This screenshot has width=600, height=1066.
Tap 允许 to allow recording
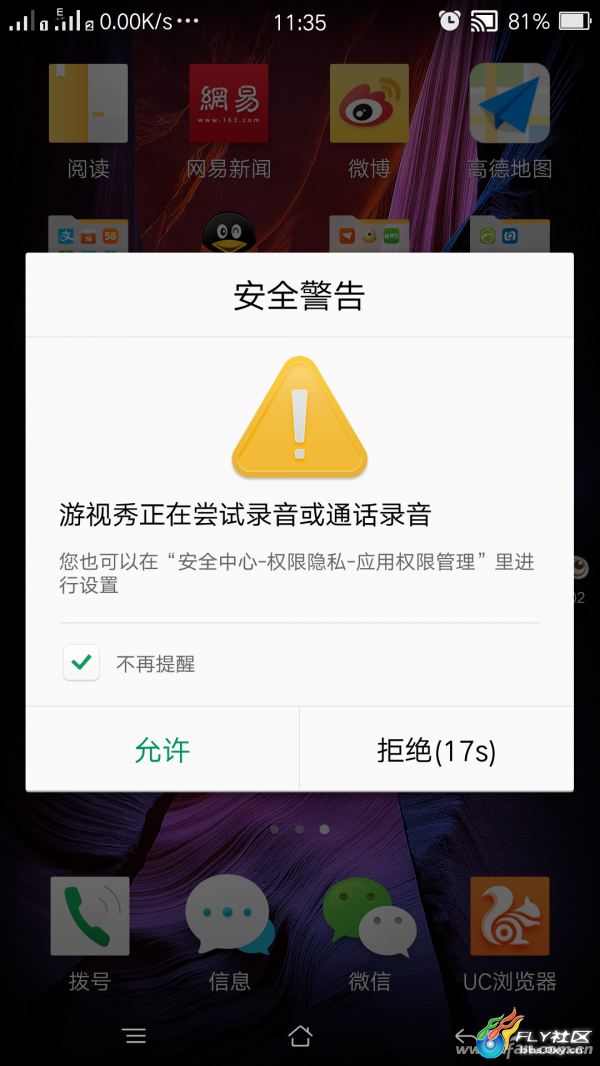pos(162,750)
